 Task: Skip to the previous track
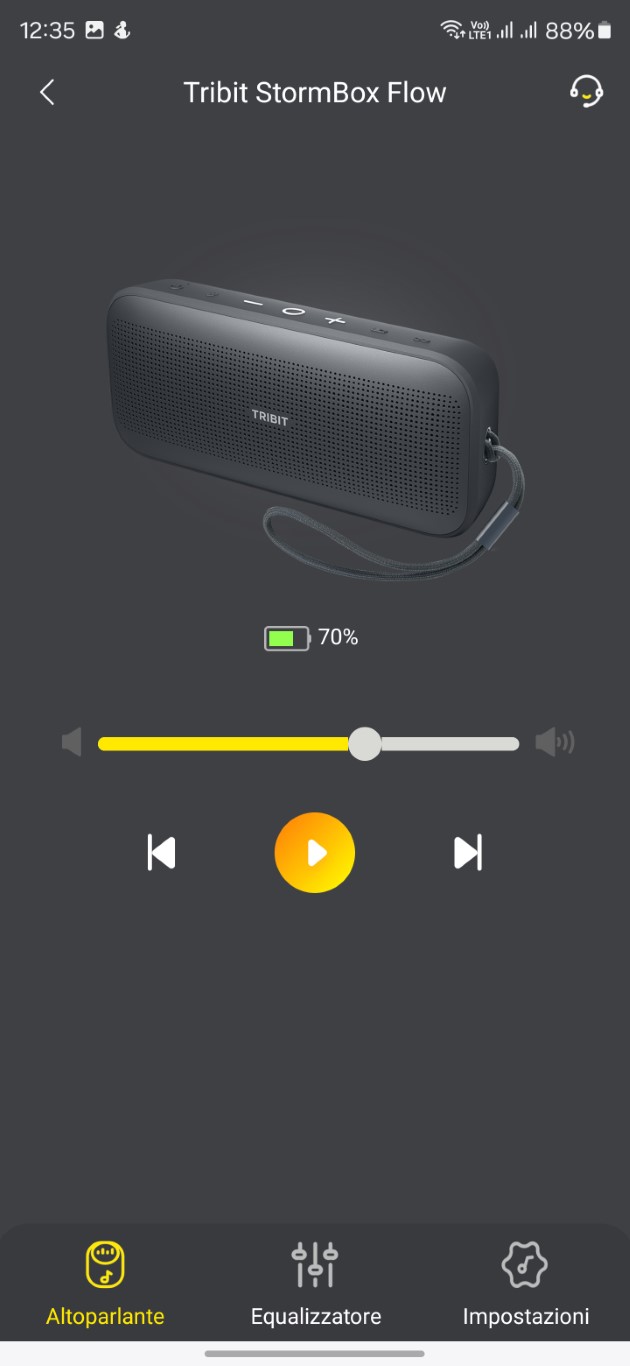[161, 852]
